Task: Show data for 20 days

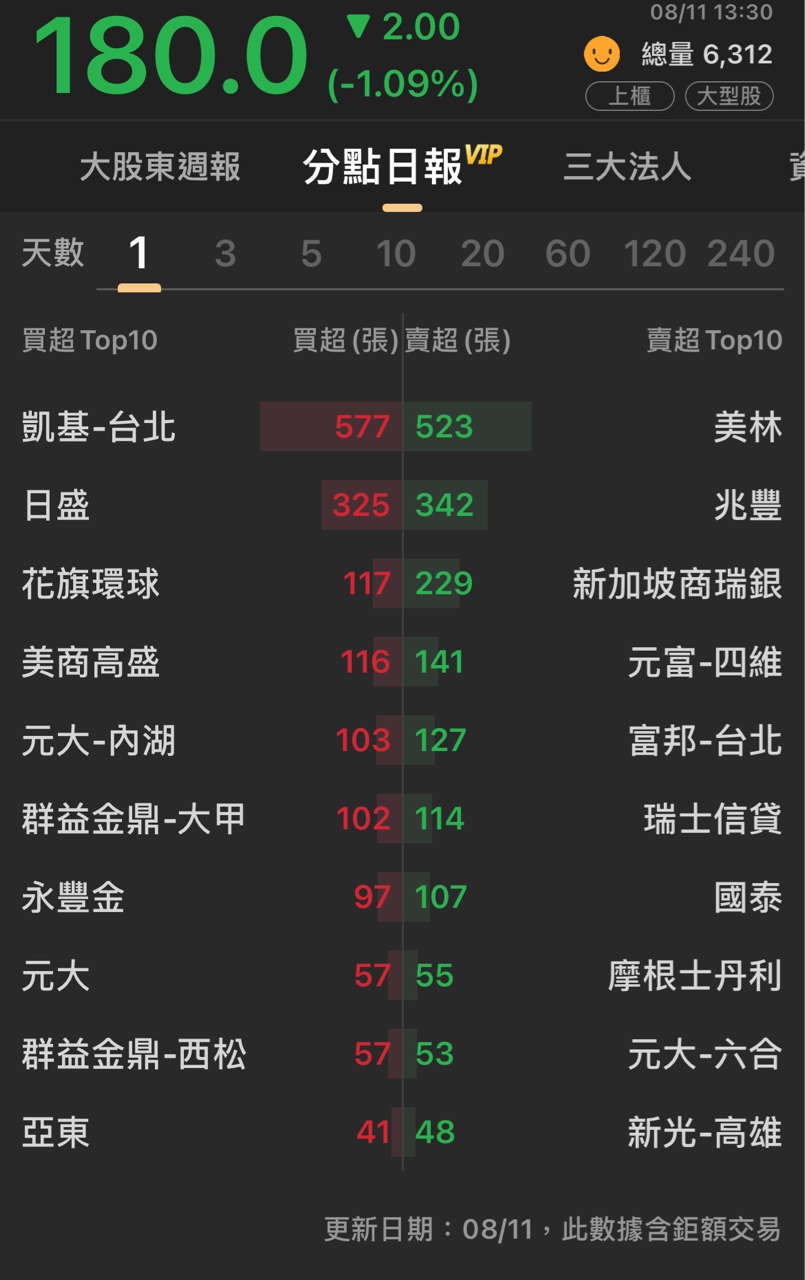Action: point(482,254)
